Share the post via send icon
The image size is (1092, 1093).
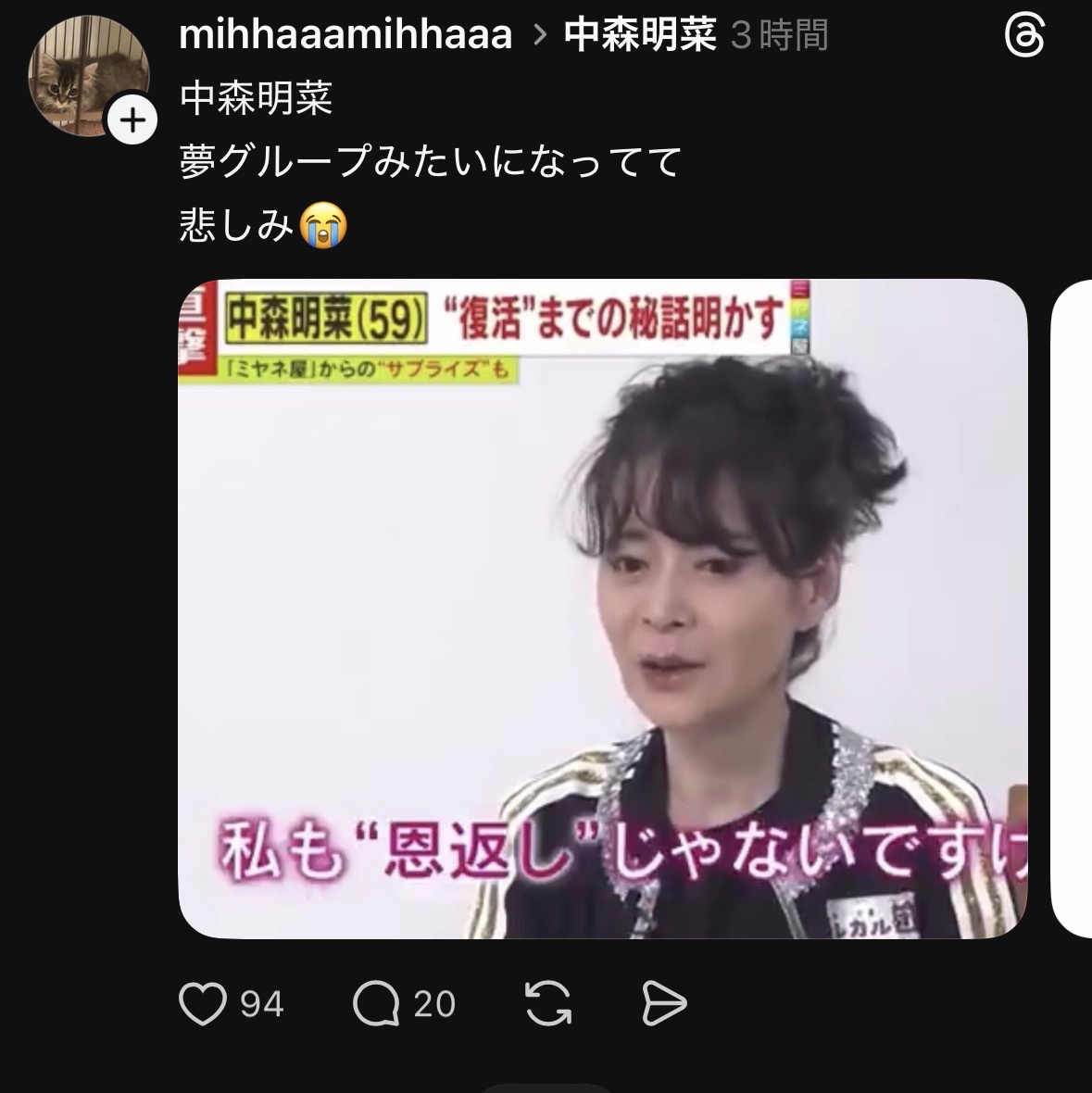pos(664,1004)
